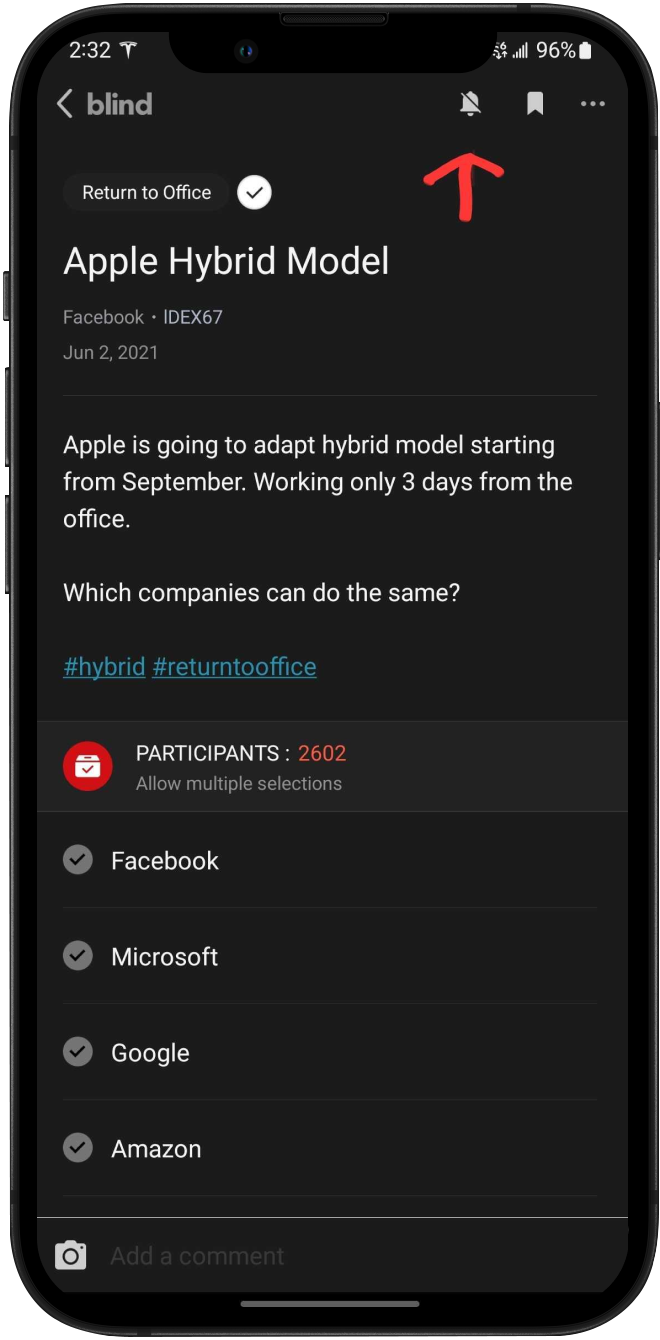This screenshot has height=1340, width=660.
Task: Open the three-dot overflow menu
Action: pyautogui.click(x=593, y=104)
